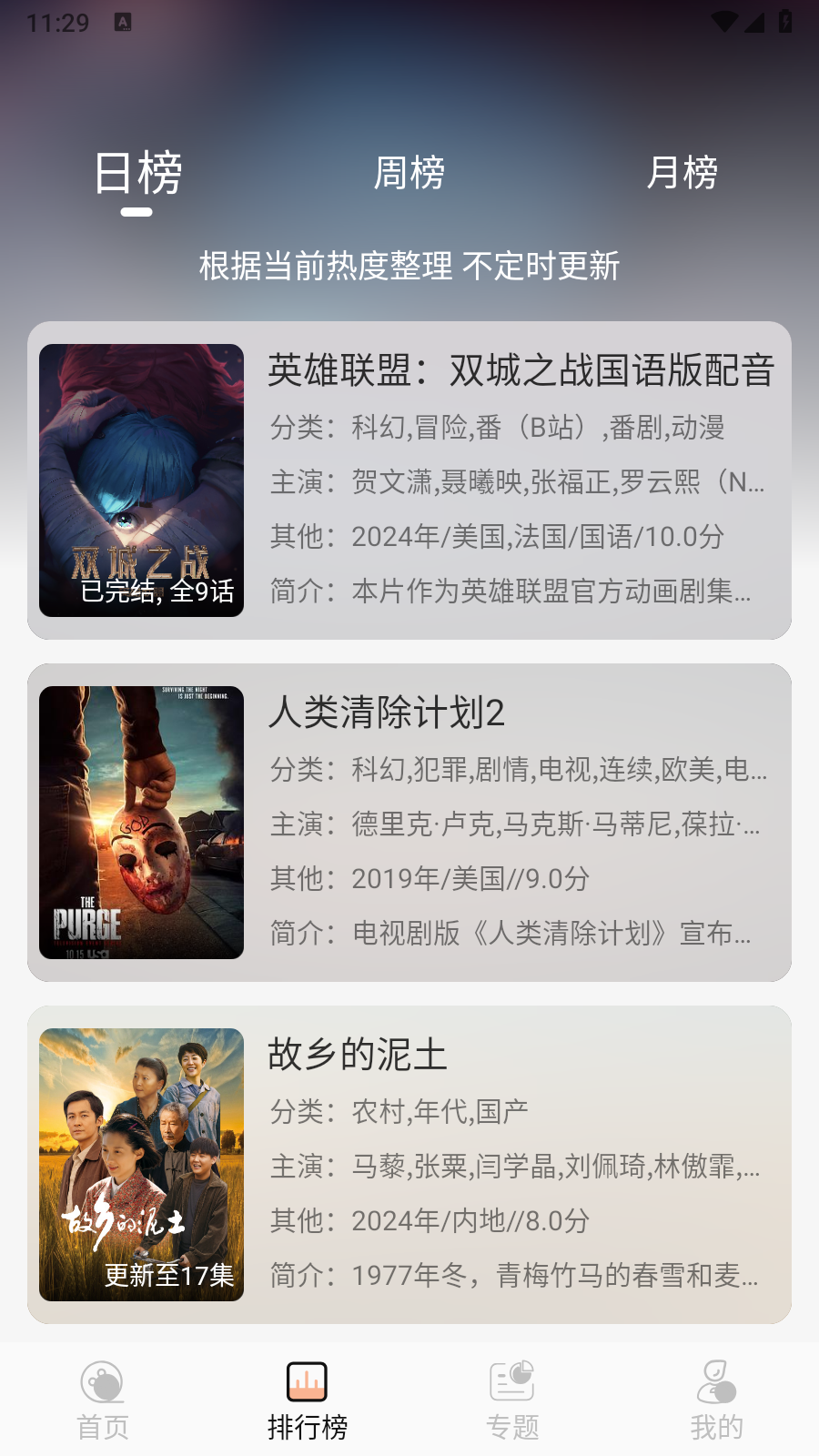819x1456 pixels.
Task: Open 英雄联盟：双城之战国语版配音 card
Action: pyautogui.click(x=409, y=480)
